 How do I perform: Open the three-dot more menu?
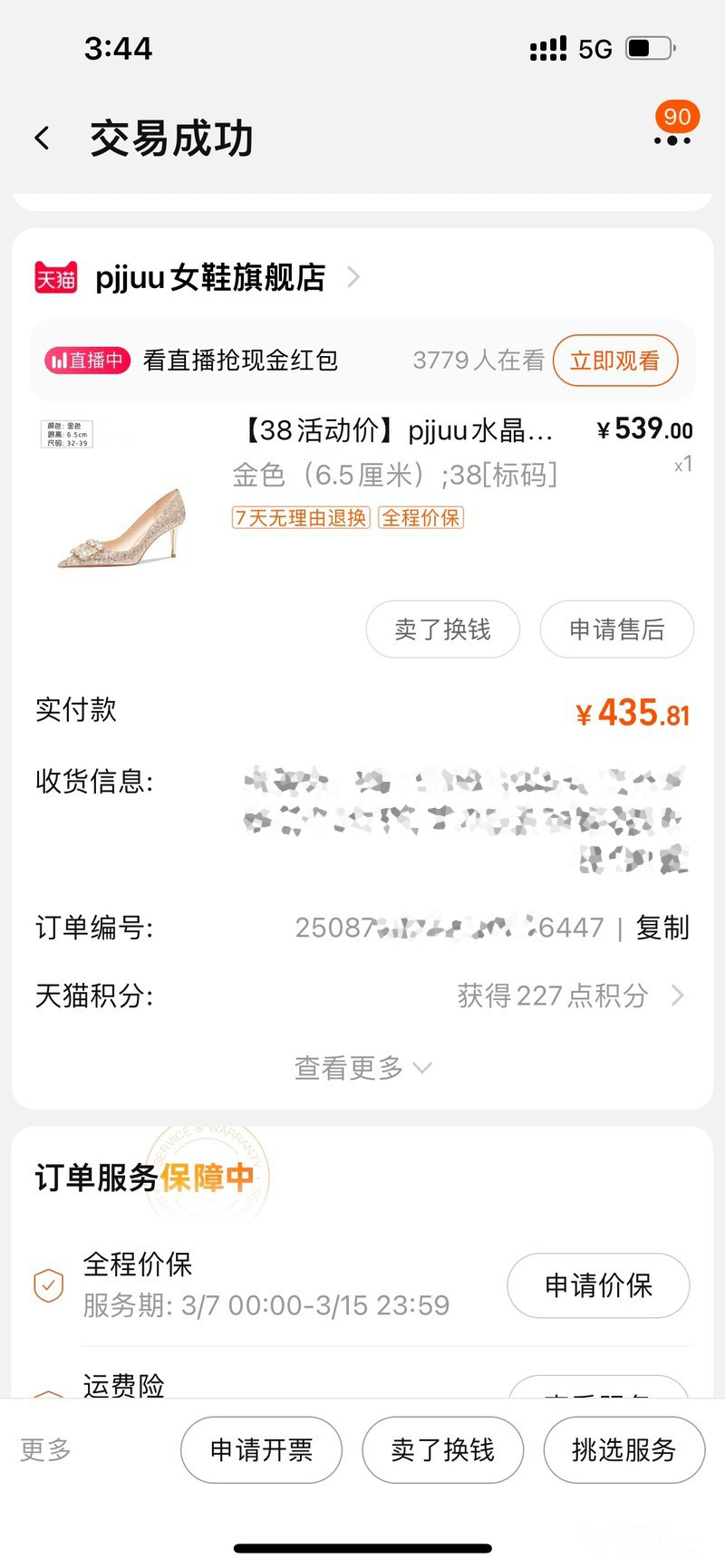pyautogui.click(x=672, y=139)
